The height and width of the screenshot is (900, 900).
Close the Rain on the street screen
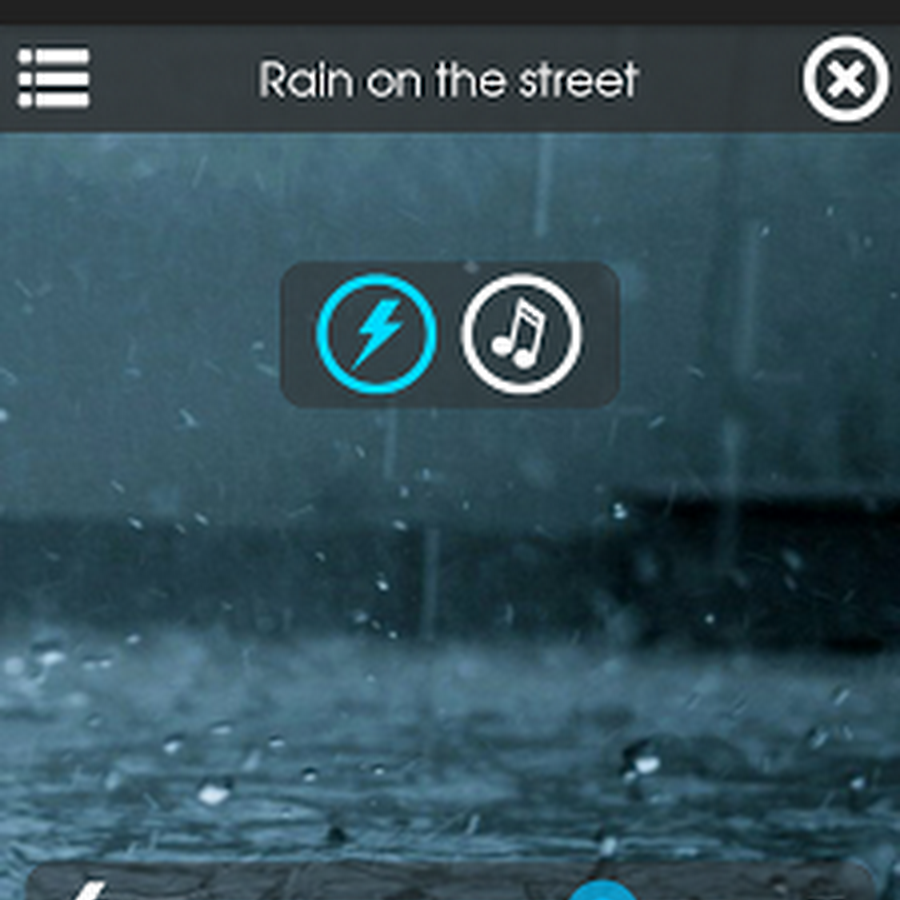[x=845, y=79]
